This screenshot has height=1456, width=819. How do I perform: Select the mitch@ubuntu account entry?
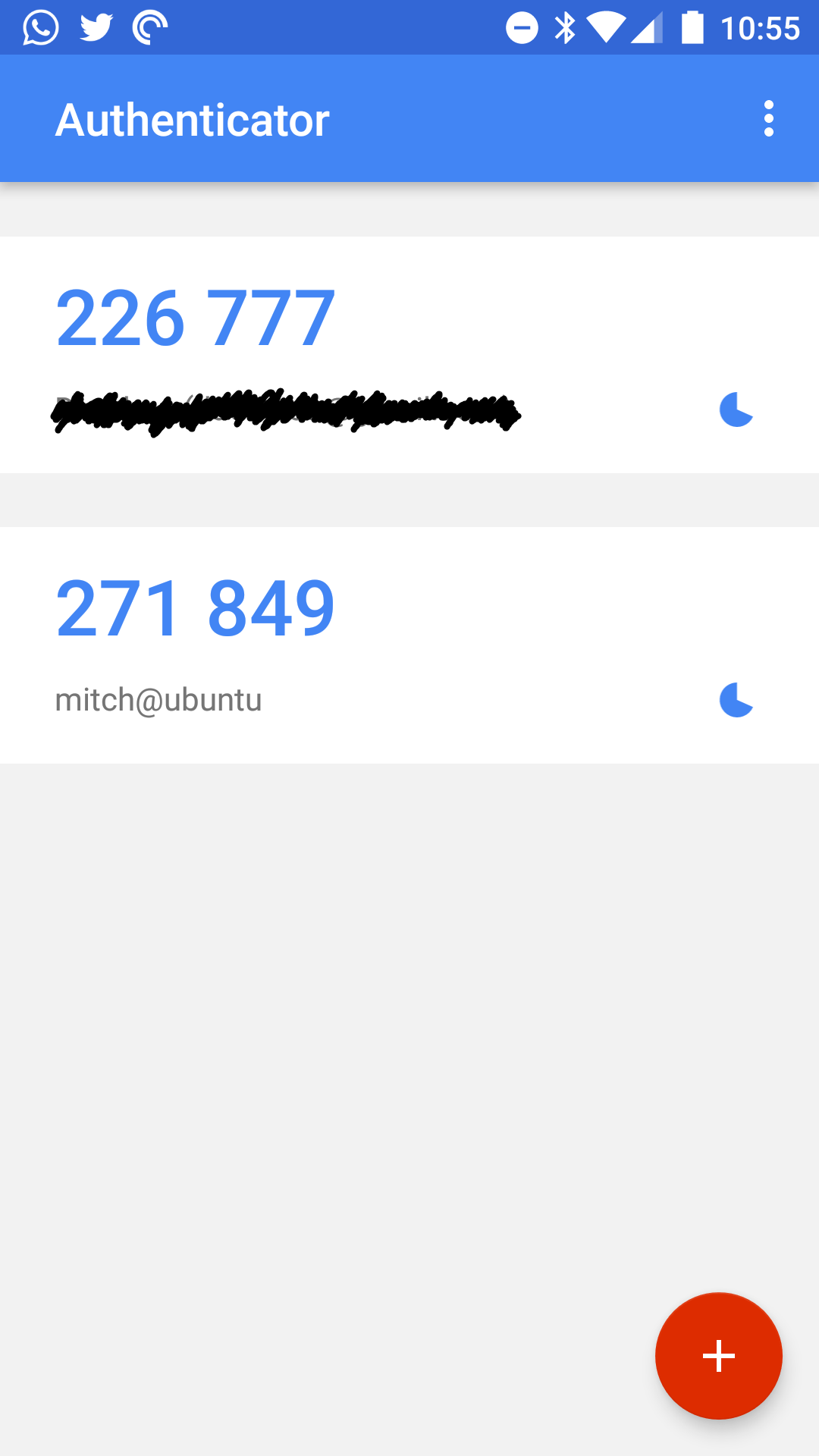[x=409, y=645]
